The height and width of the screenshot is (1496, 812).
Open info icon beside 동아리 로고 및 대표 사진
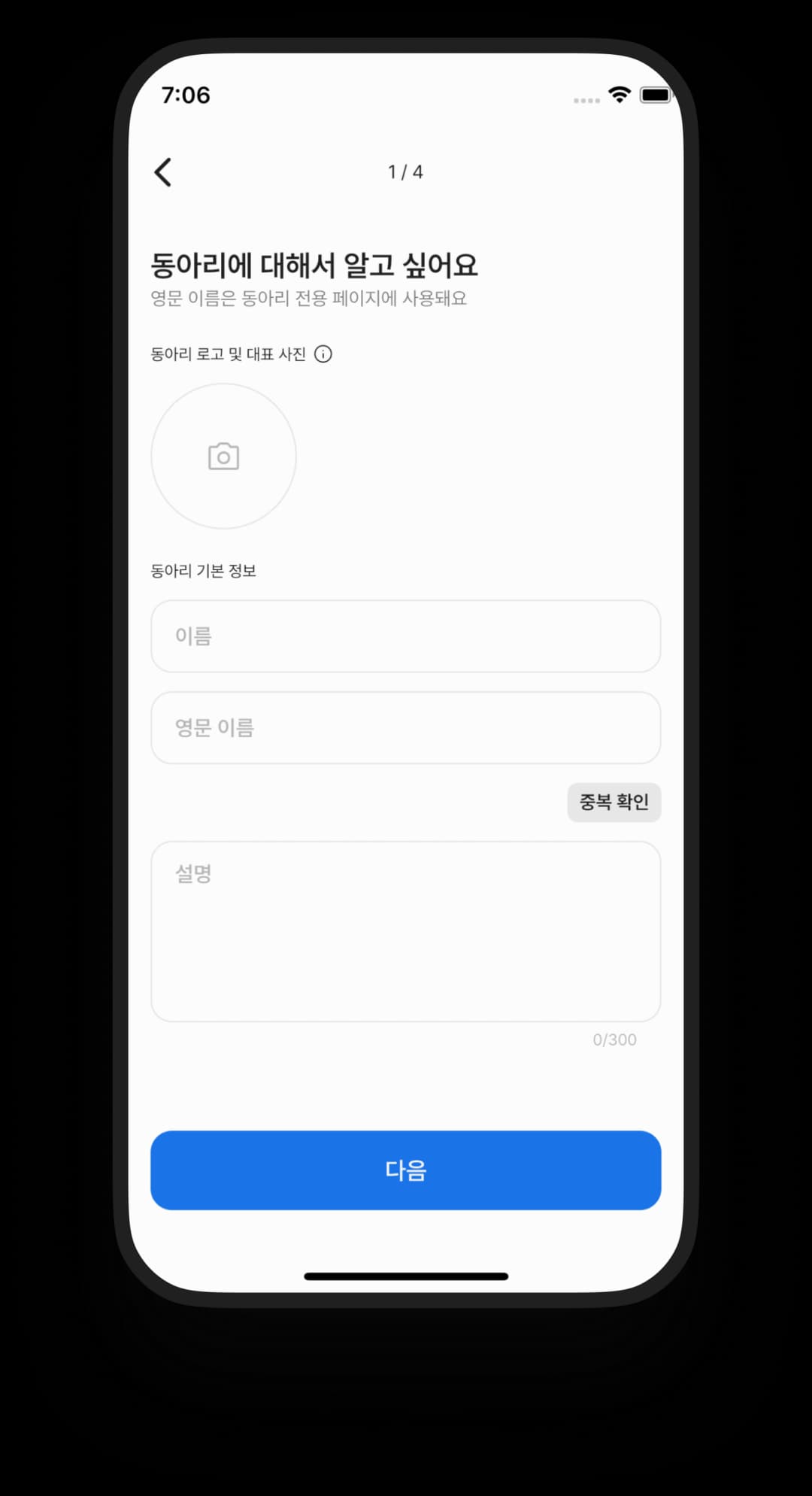[323, 354]
